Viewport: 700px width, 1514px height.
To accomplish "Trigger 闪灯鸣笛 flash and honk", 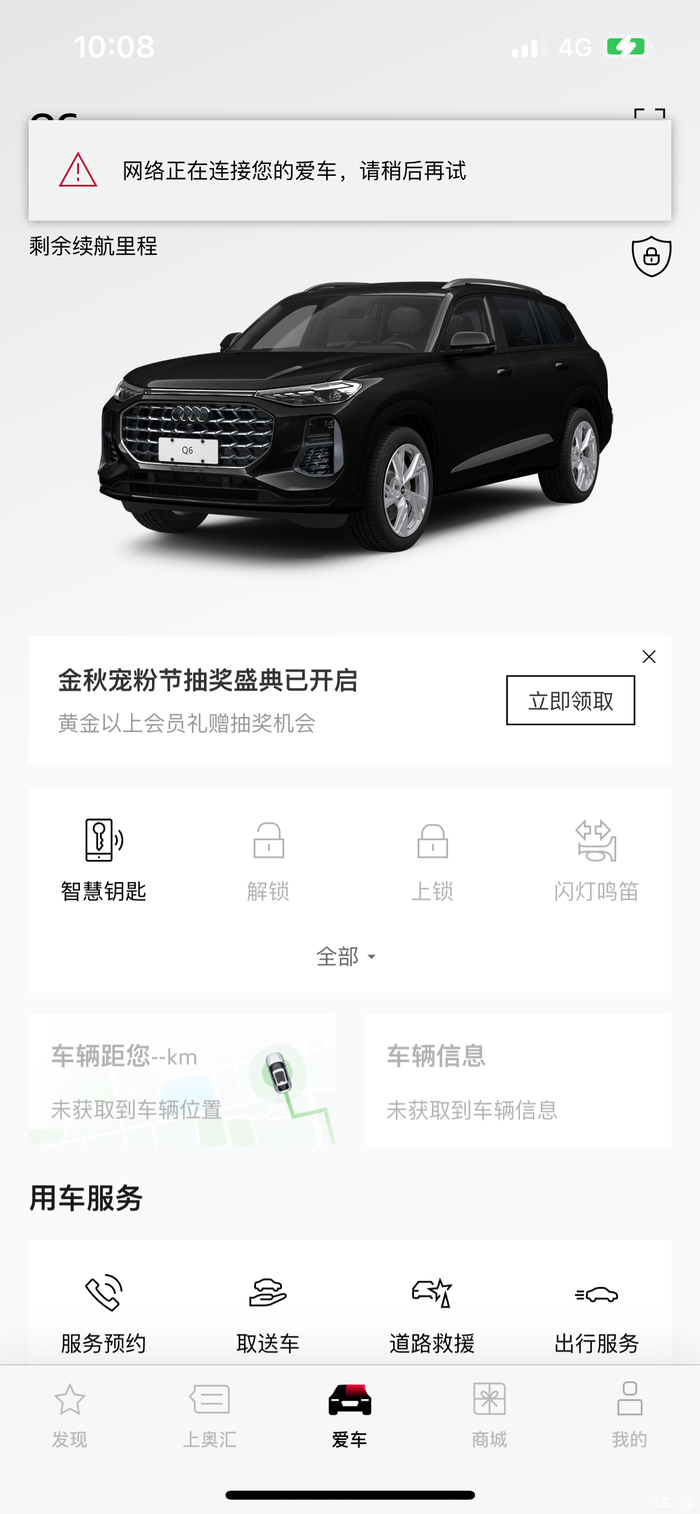I will coord(596,860).
